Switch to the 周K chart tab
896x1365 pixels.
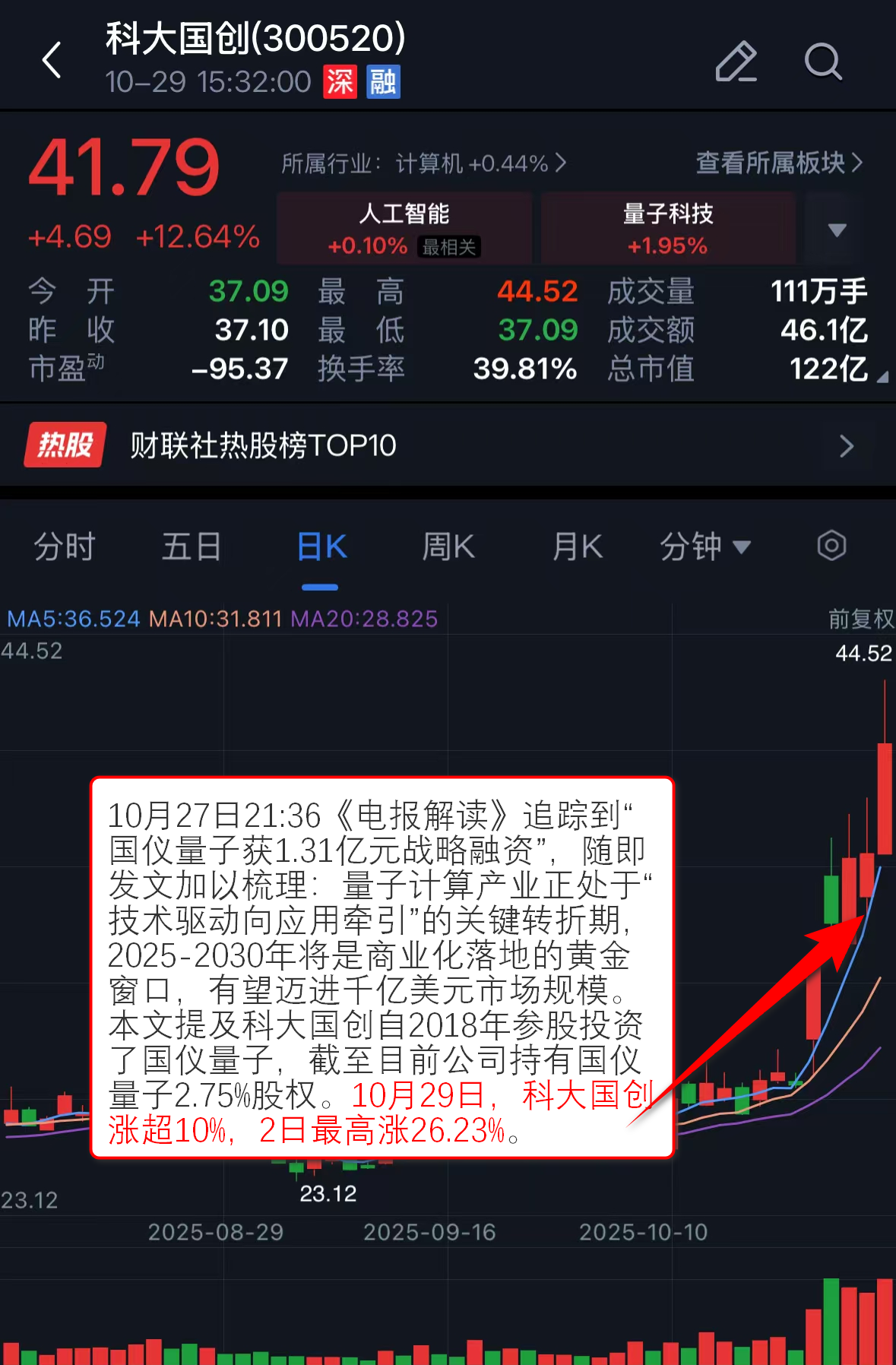click(x=448, y=546)
